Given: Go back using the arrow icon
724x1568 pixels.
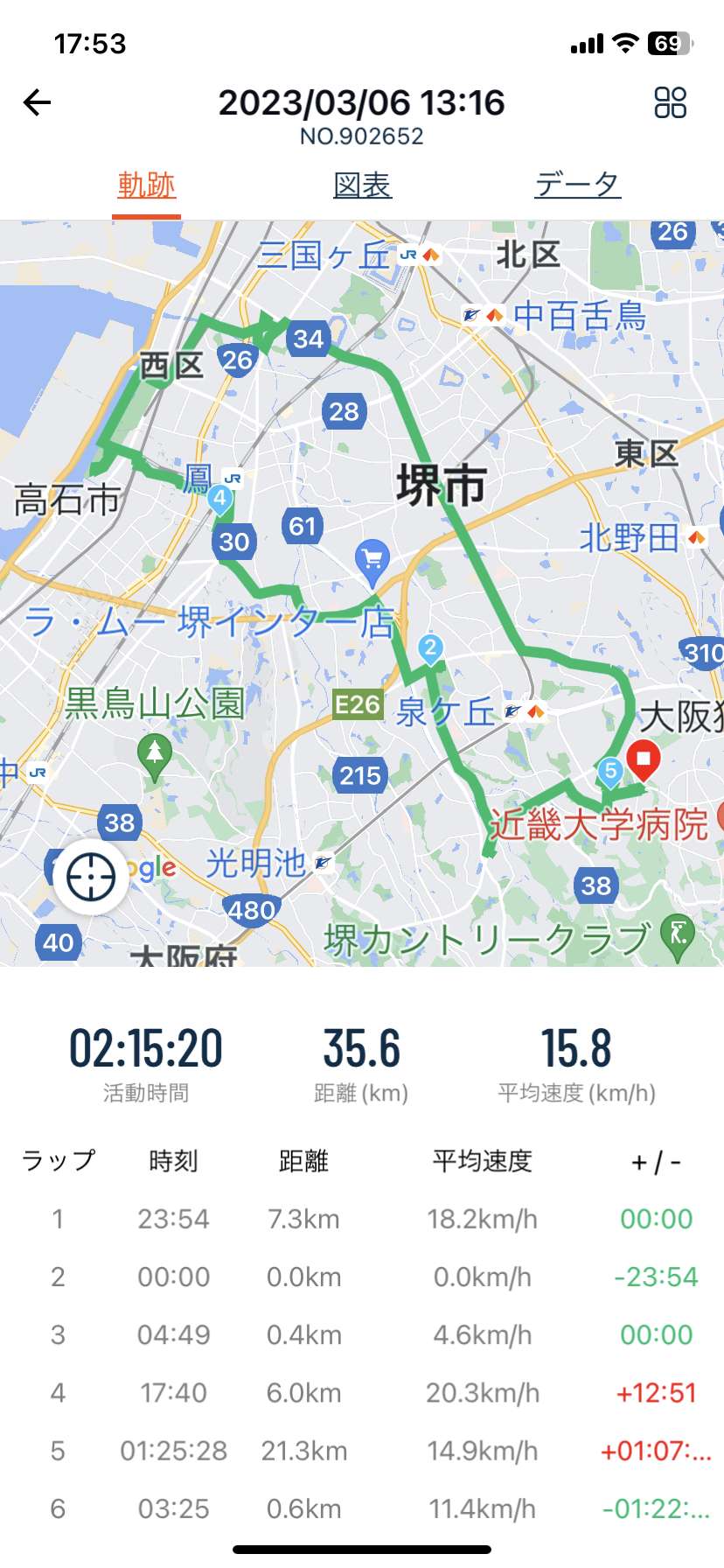Looking at the screenshot, I should 37,103.
